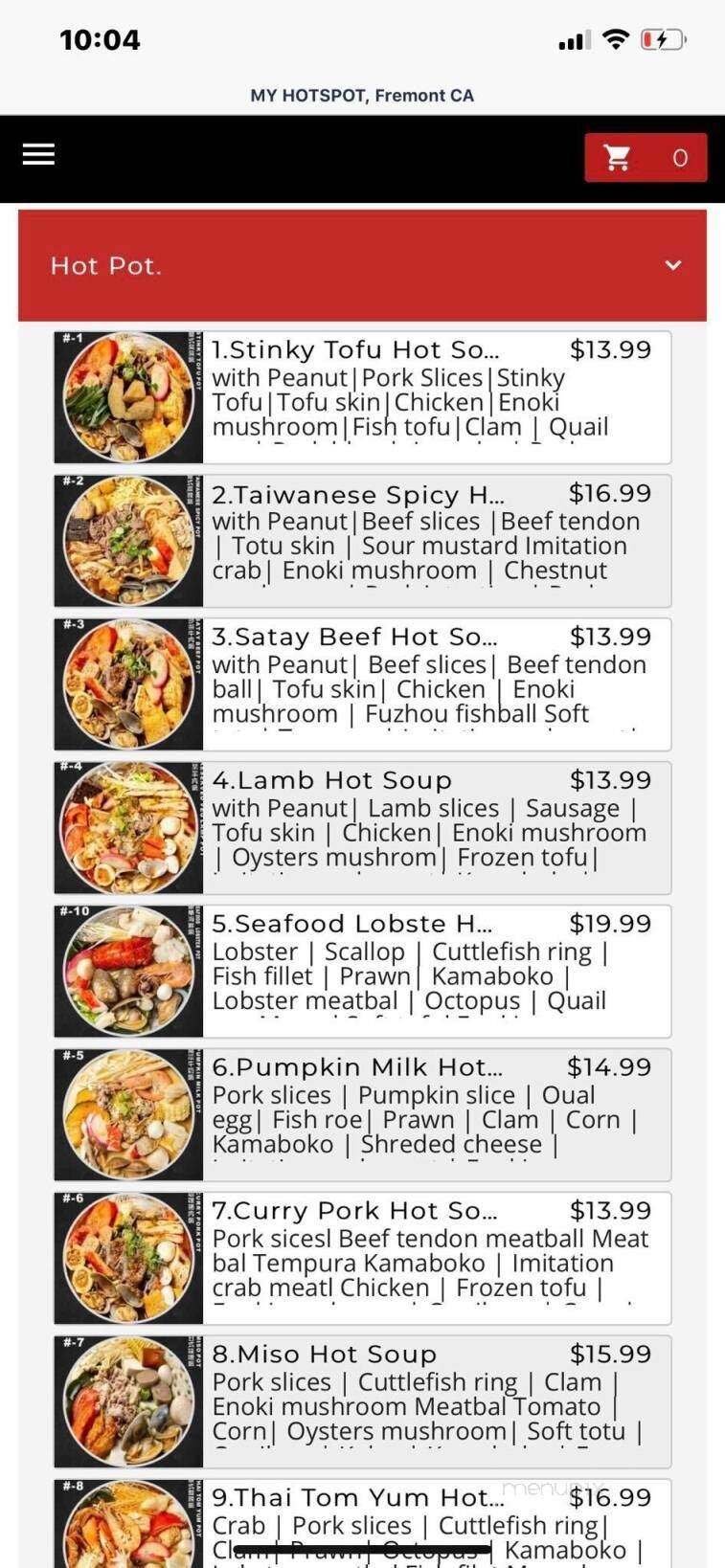Tap the Satay Beef Hot Soup card
The height and width of the screenshot is (1568, 725).
coord(431,683)
